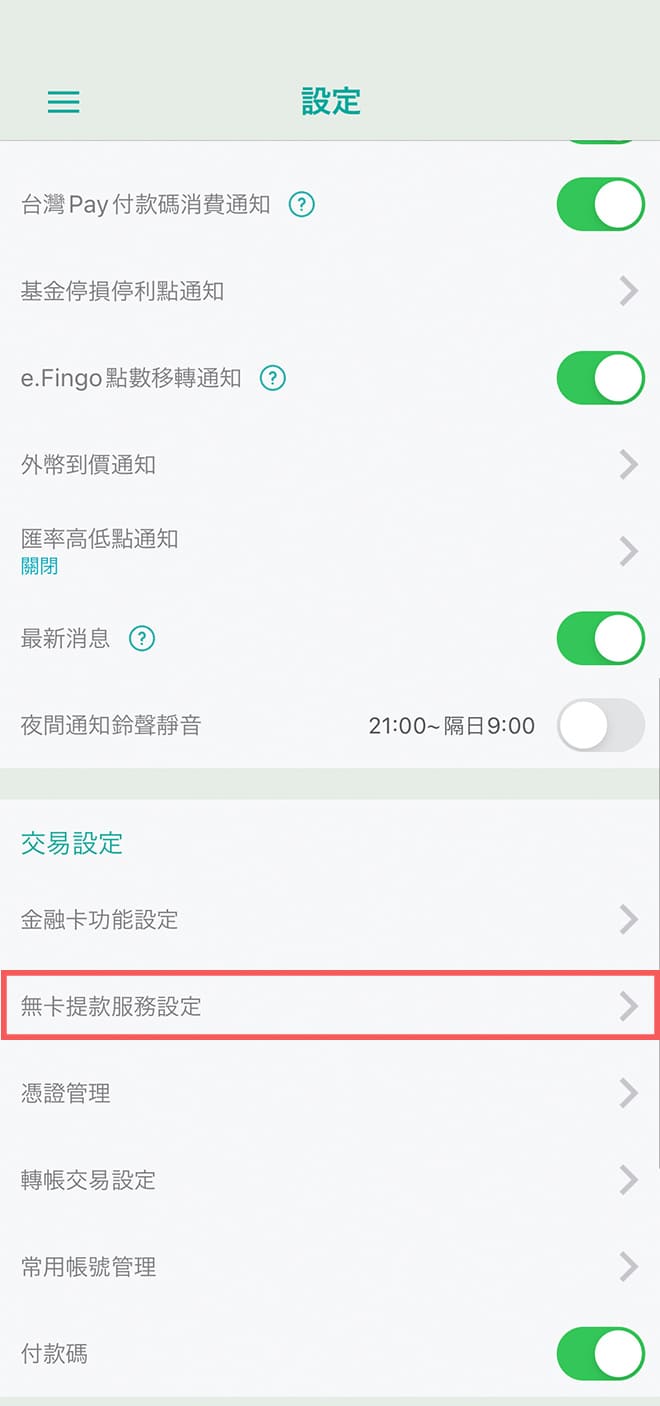Open 常用帳號管理

(x=330, y=1267)
